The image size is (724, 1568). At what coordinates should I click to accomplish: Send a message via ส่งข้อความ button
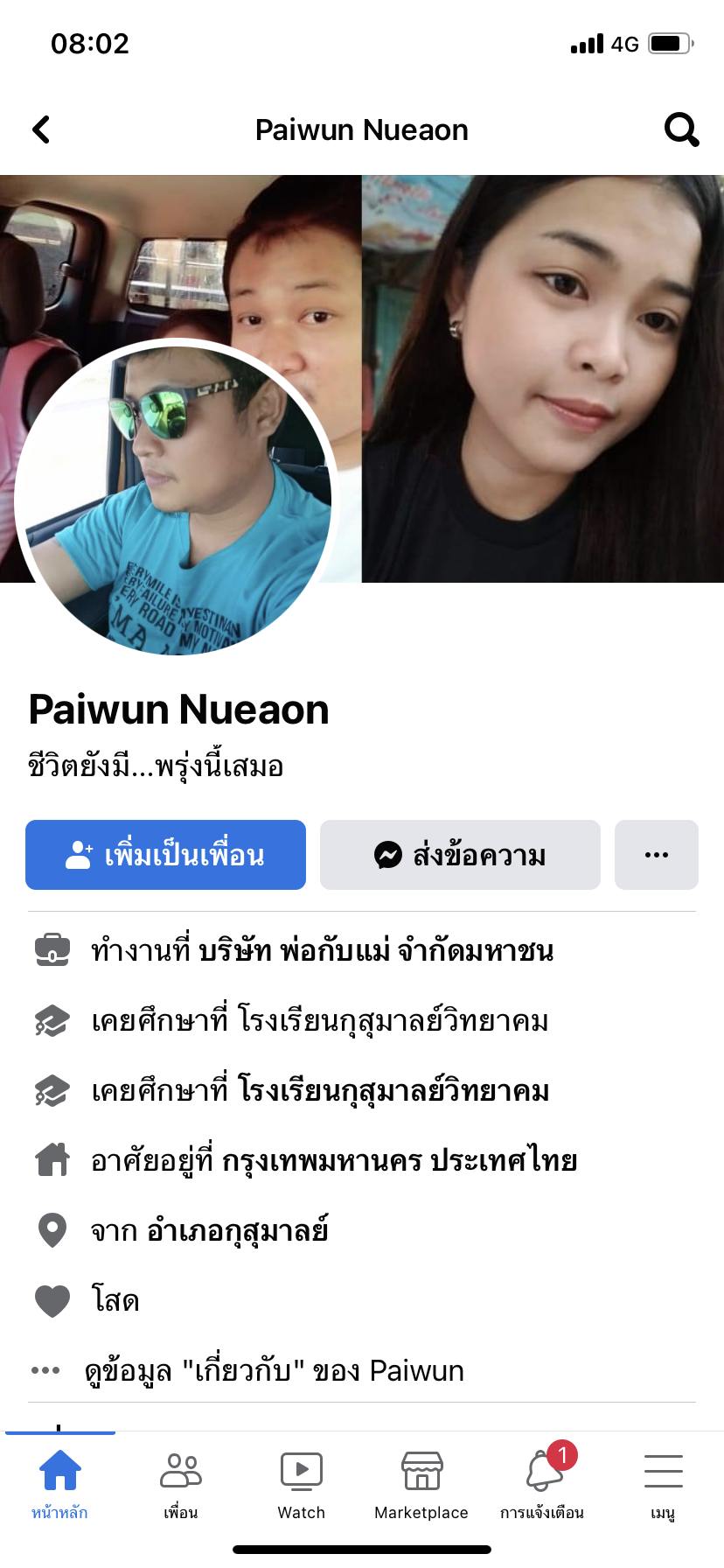pos(460,855)
